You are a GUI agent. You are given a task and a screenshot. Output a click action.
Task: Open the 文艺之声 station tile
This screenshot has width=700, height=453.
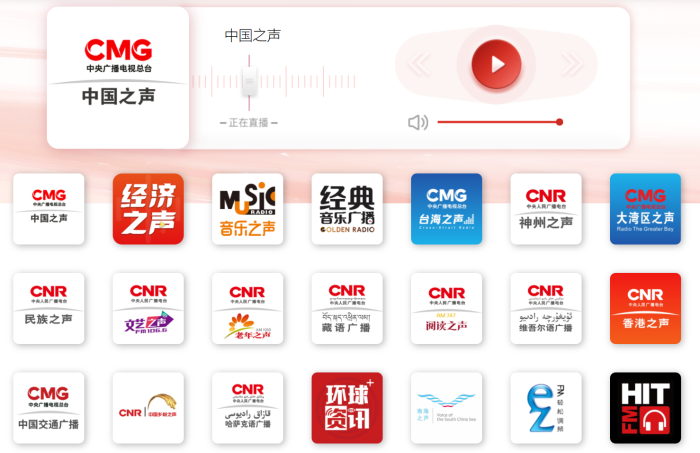(148, 308)
